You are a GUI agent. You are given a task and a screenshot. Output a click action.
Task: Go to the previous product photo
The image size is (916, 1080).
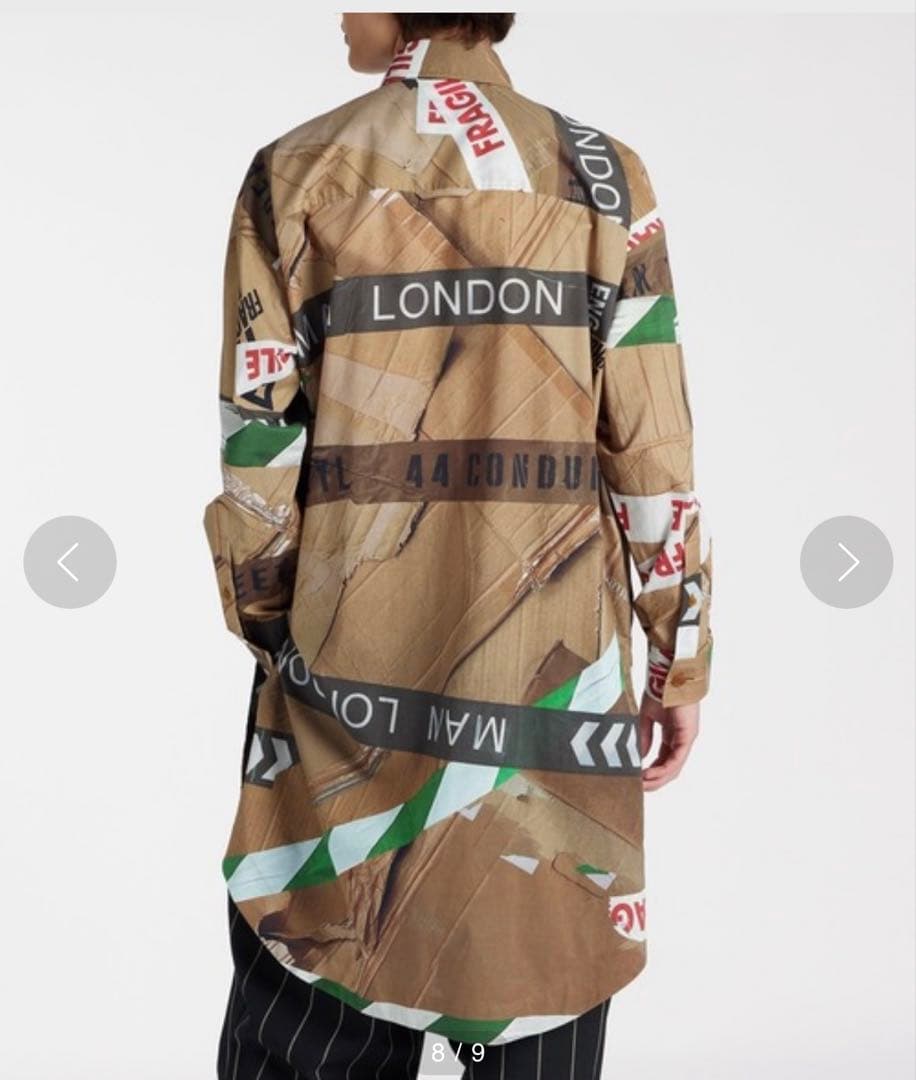pyautogui.click(x=70, y=562)
